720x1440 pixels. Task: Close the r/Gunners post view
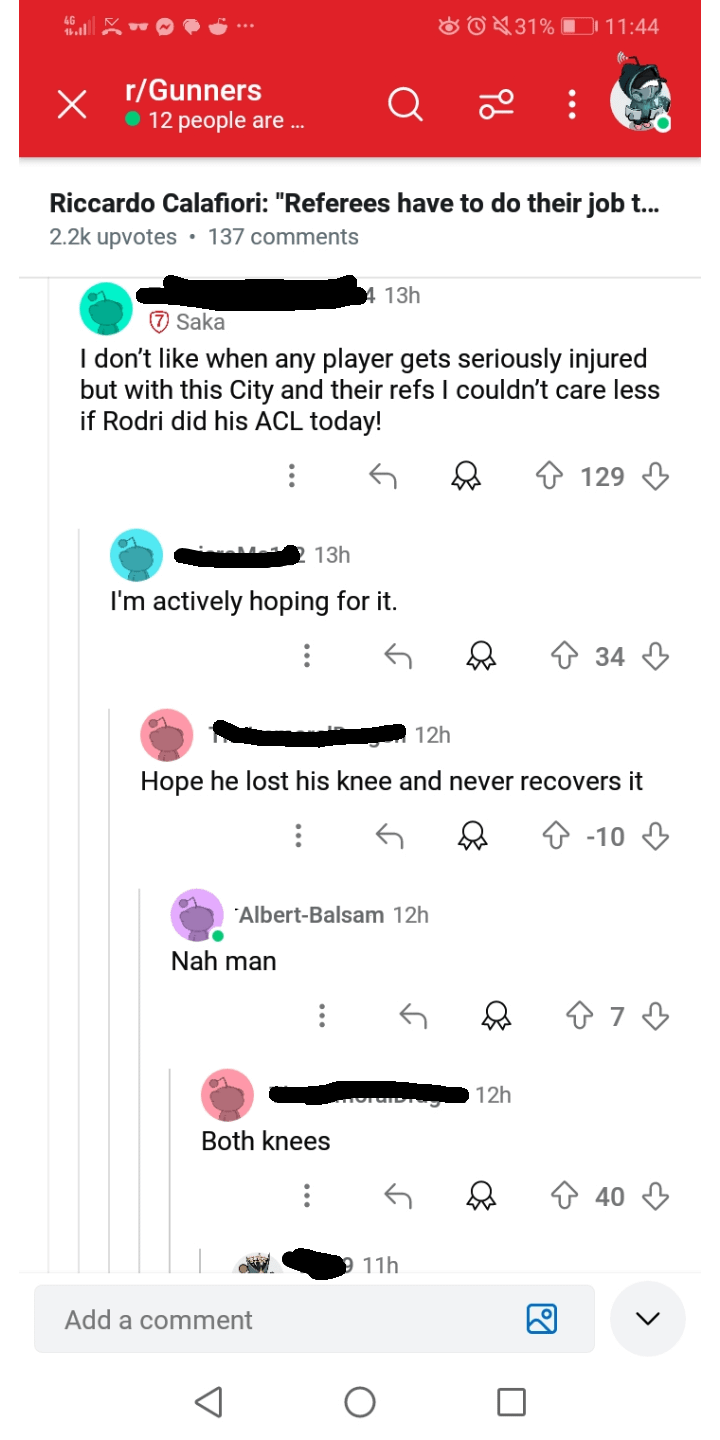tap(72, 104)
